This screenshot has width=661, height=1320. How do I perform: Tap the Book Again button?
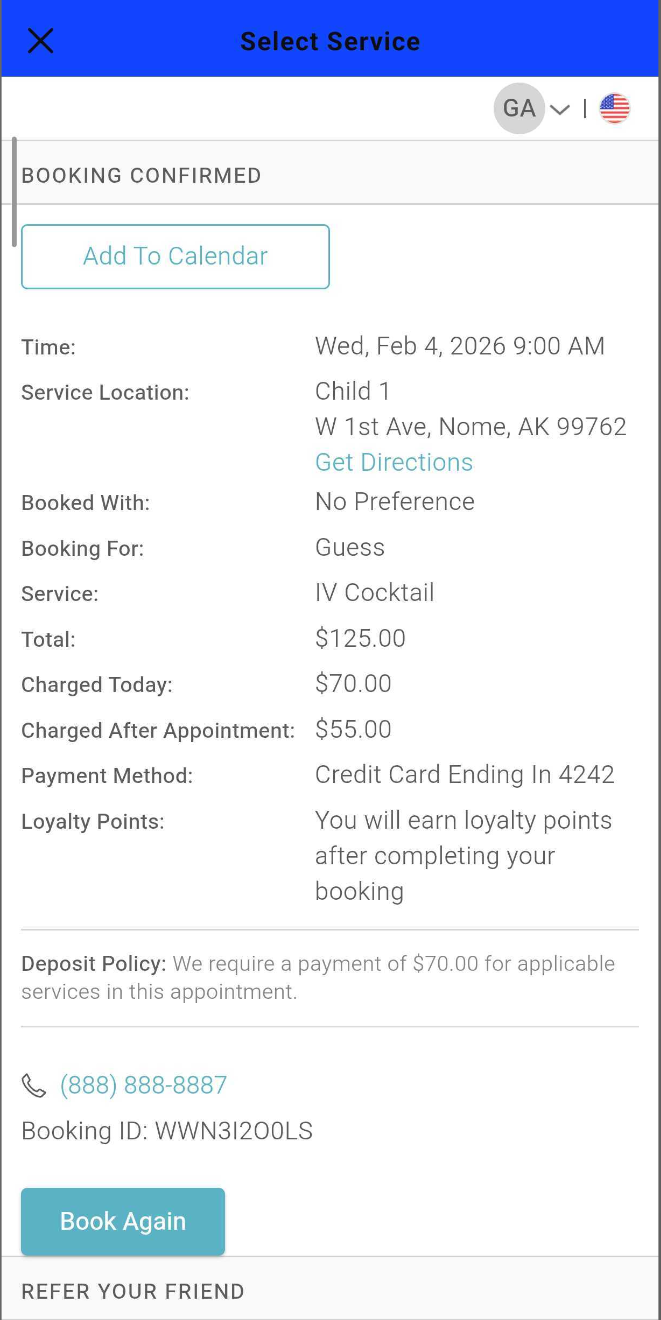(x=123, y=1221)
